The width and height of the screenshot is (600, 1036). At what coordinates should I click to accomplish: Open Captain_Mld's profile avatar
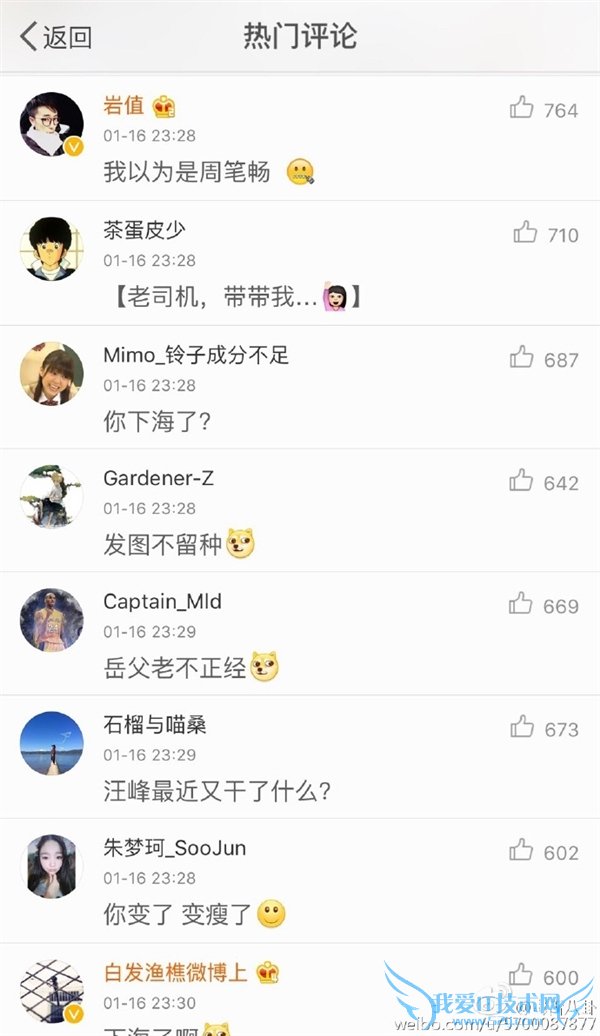pyautogui.click(x=52, y=620)
